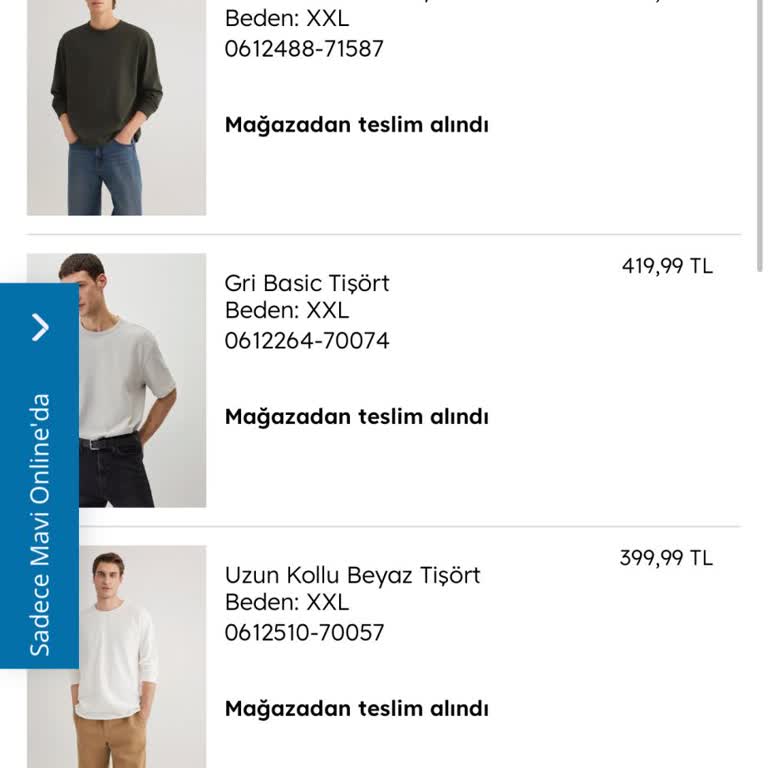This screenshot has width=768, height=768.
Task: Tap the Gri Basic Tişört product name
Action: (x=307, y=283)
